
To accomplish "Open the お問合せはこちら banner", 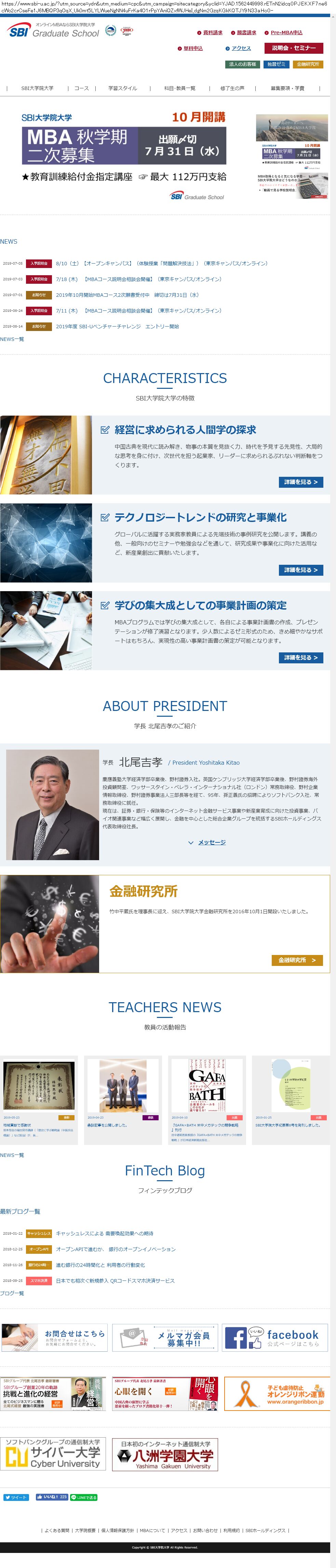I will click(x=54, y=1338).
